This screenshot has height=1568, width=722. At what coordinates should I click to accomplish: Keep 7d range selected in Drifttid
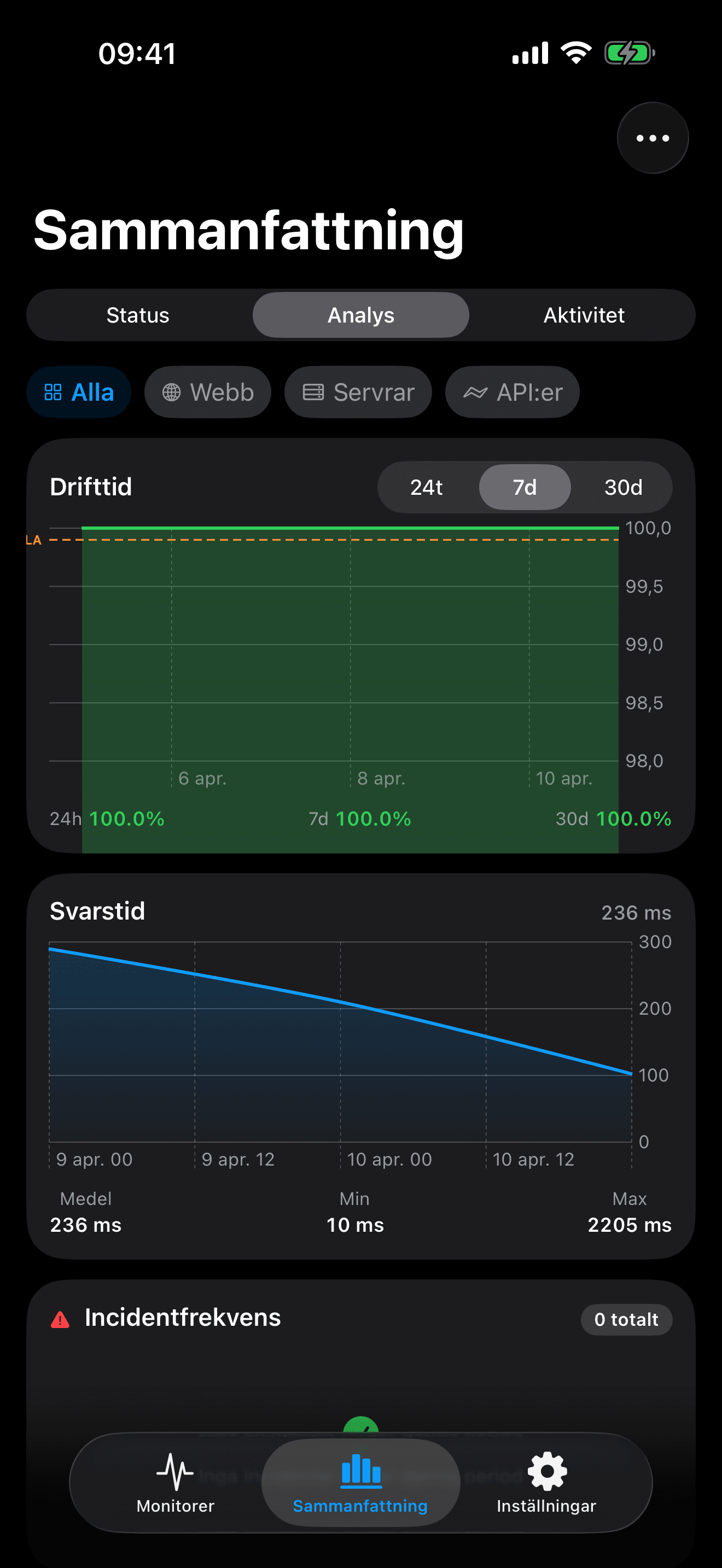pyautogui.click(x=524, y=487)
